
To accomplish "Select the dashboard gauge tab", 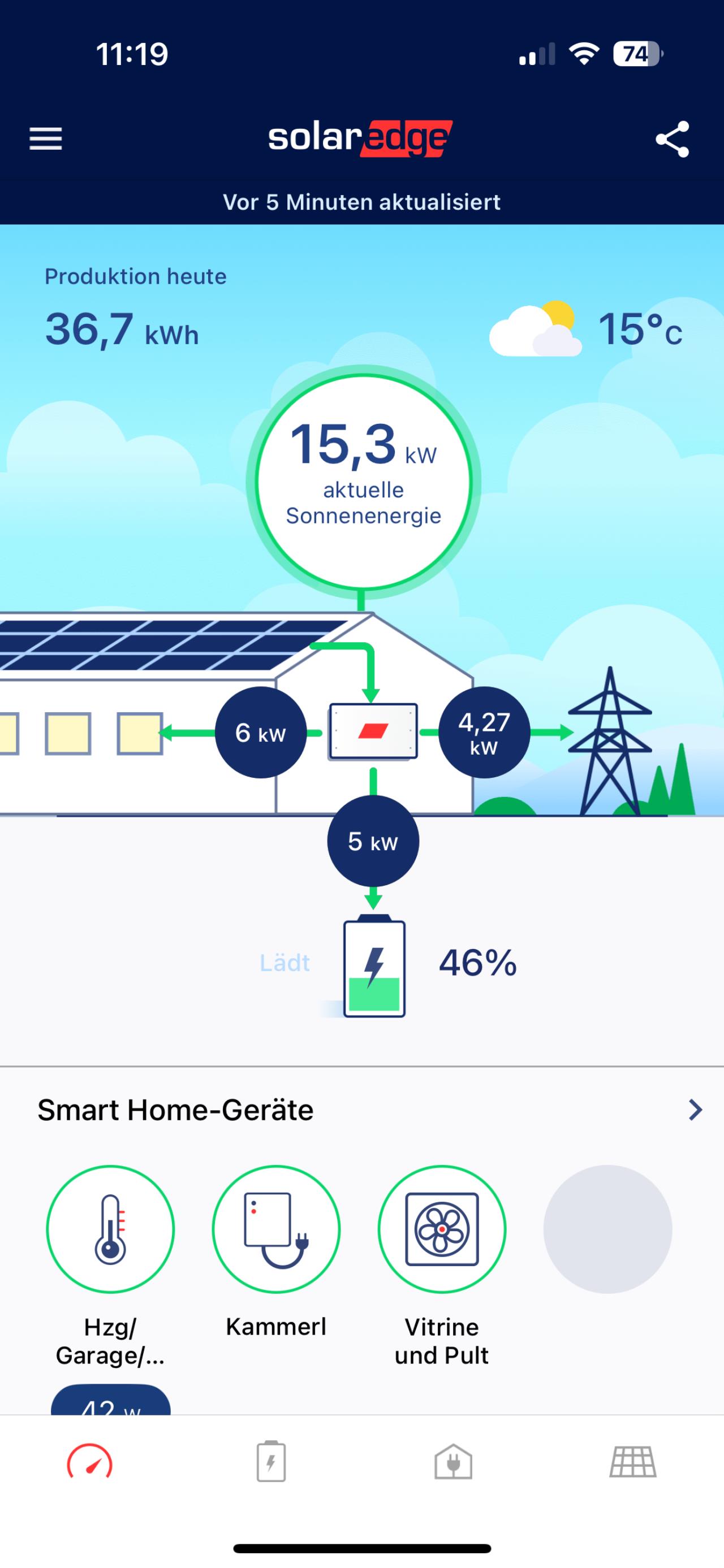I will [x=89, y=1461].
